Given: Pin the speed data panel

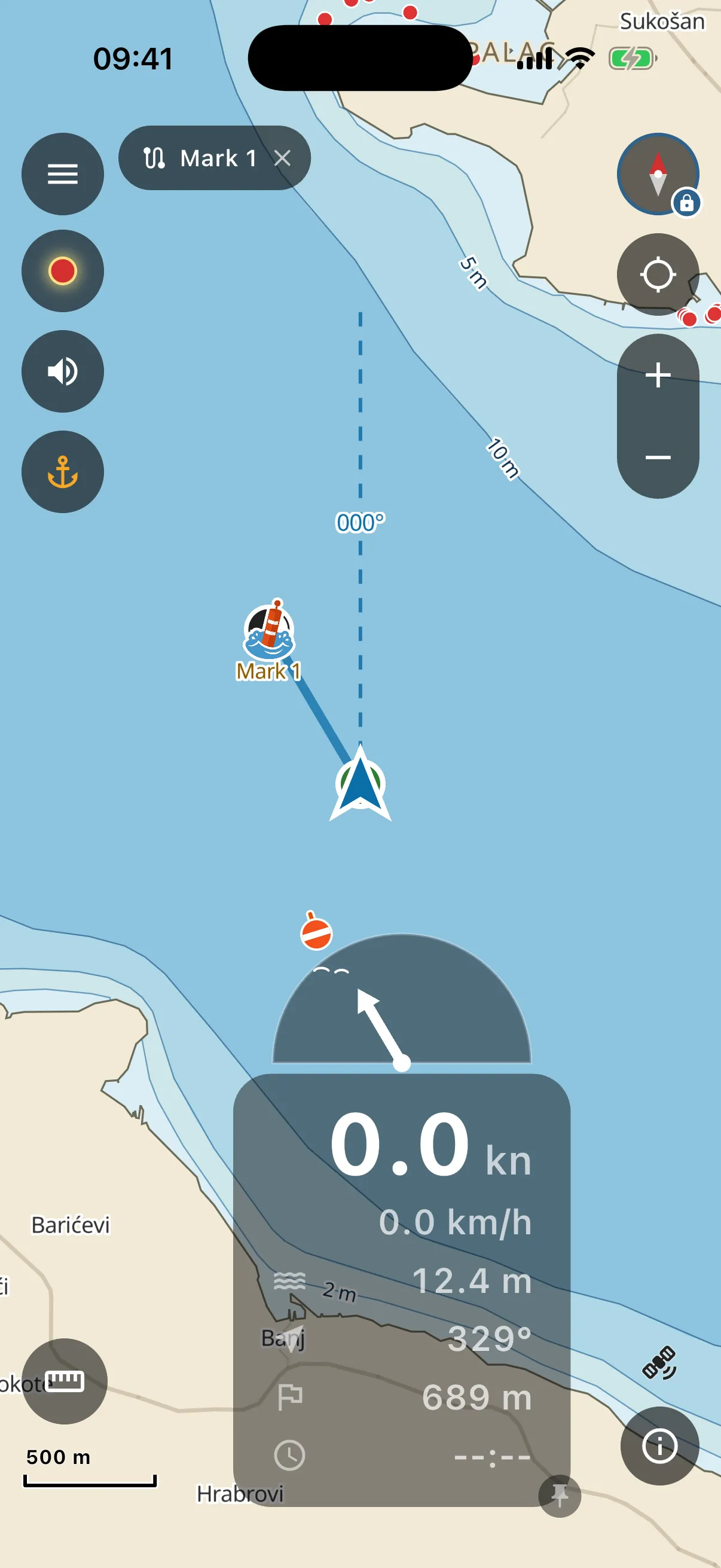Looking at the screenshot, I should [560, 1496].
